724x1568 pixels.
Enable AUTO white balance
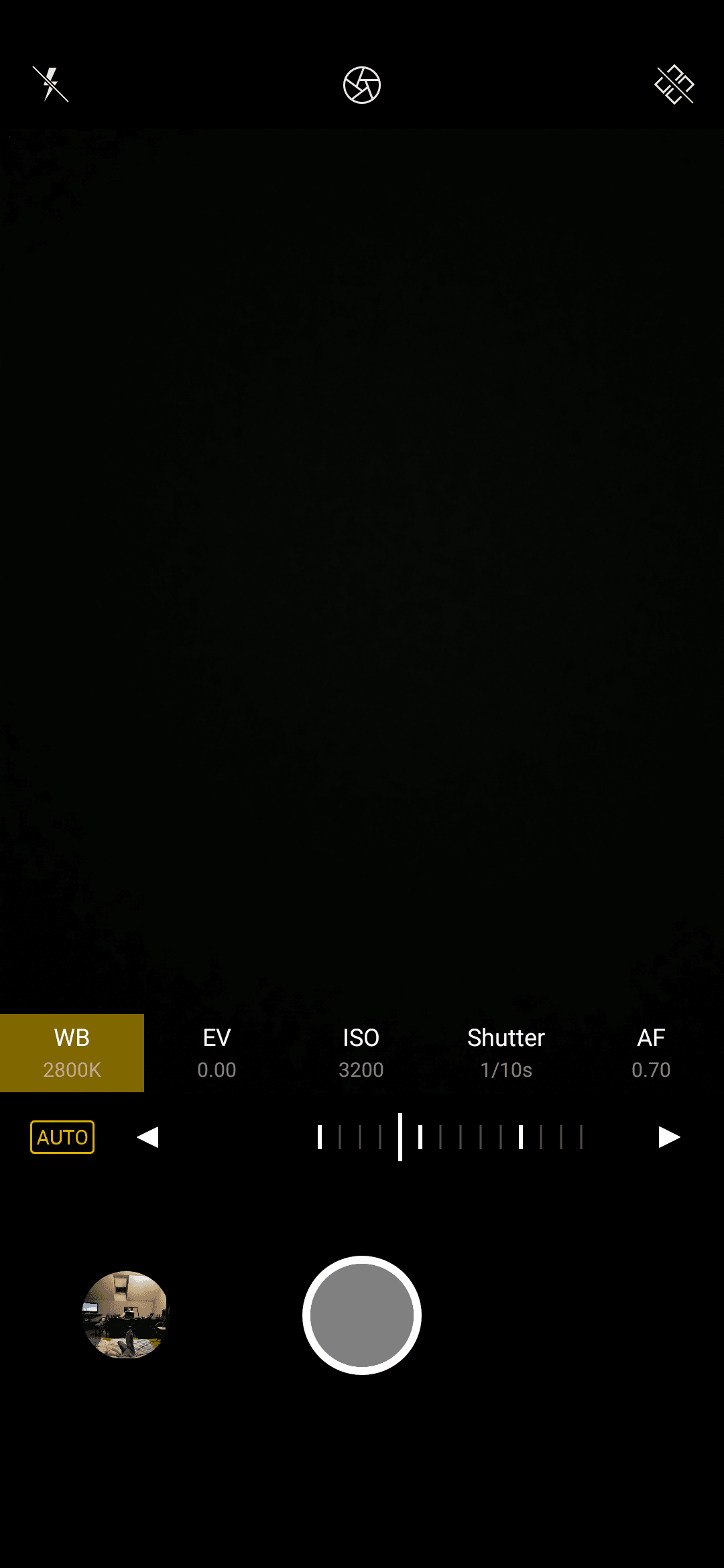coord(62,1137)
